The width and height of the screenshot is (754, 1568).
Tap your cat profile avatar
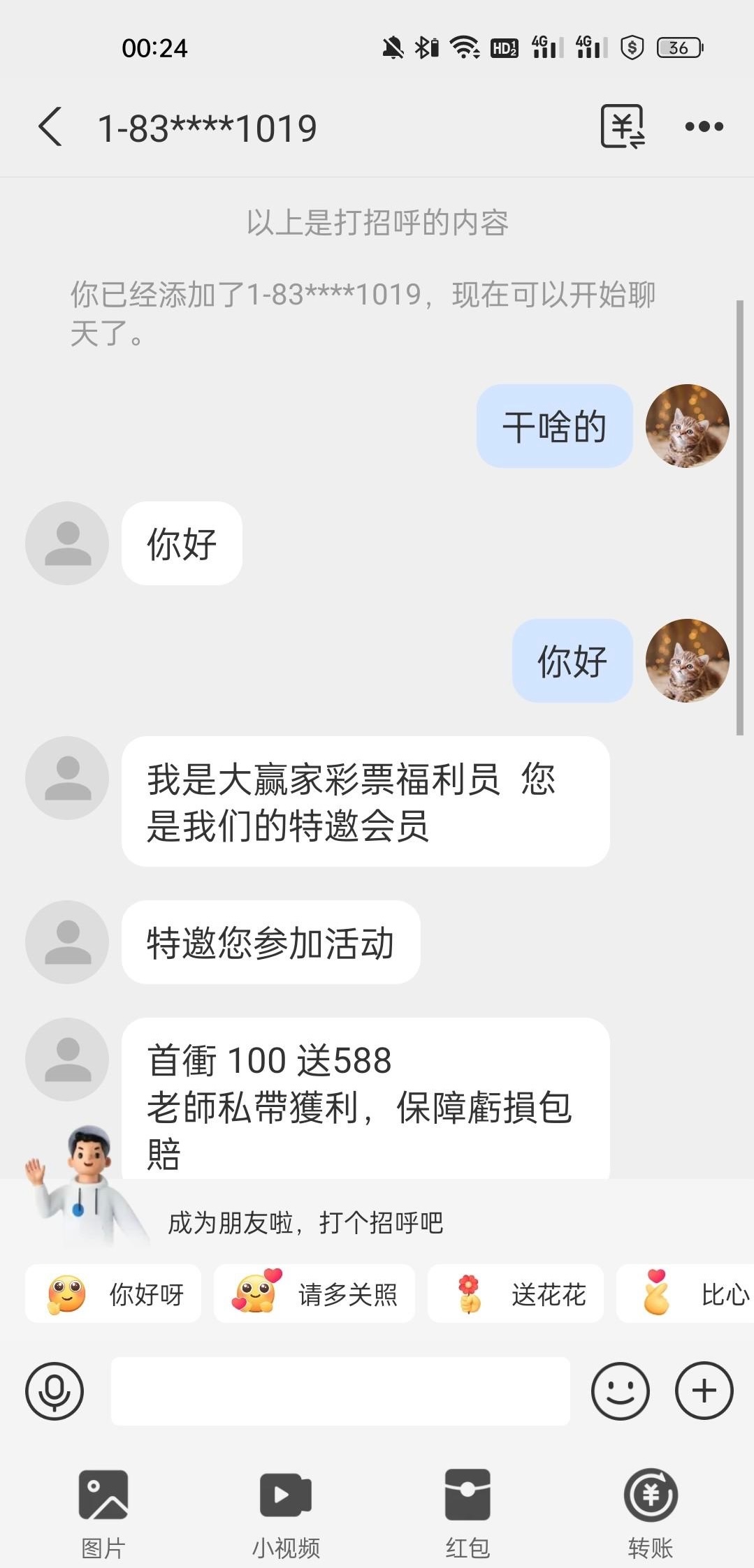[687, 427]
